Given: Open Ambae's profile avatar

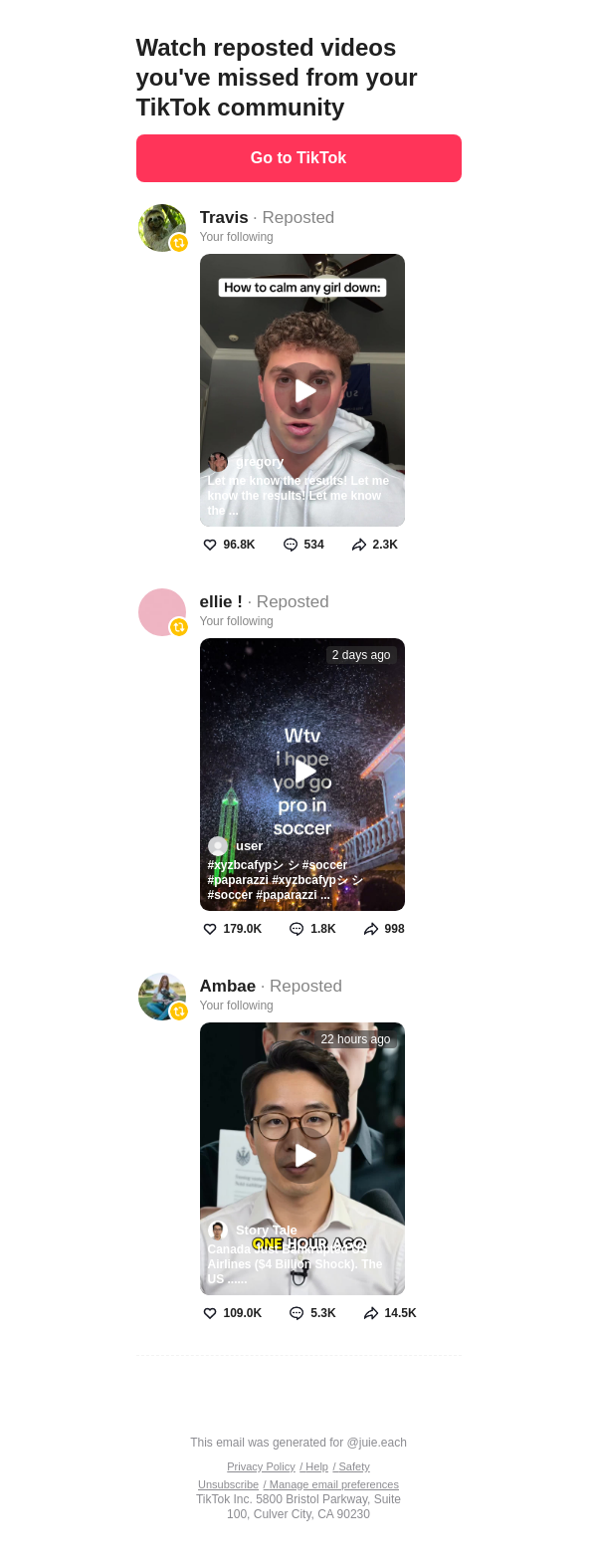Looking at the screenshot, I should coord(162,997).
